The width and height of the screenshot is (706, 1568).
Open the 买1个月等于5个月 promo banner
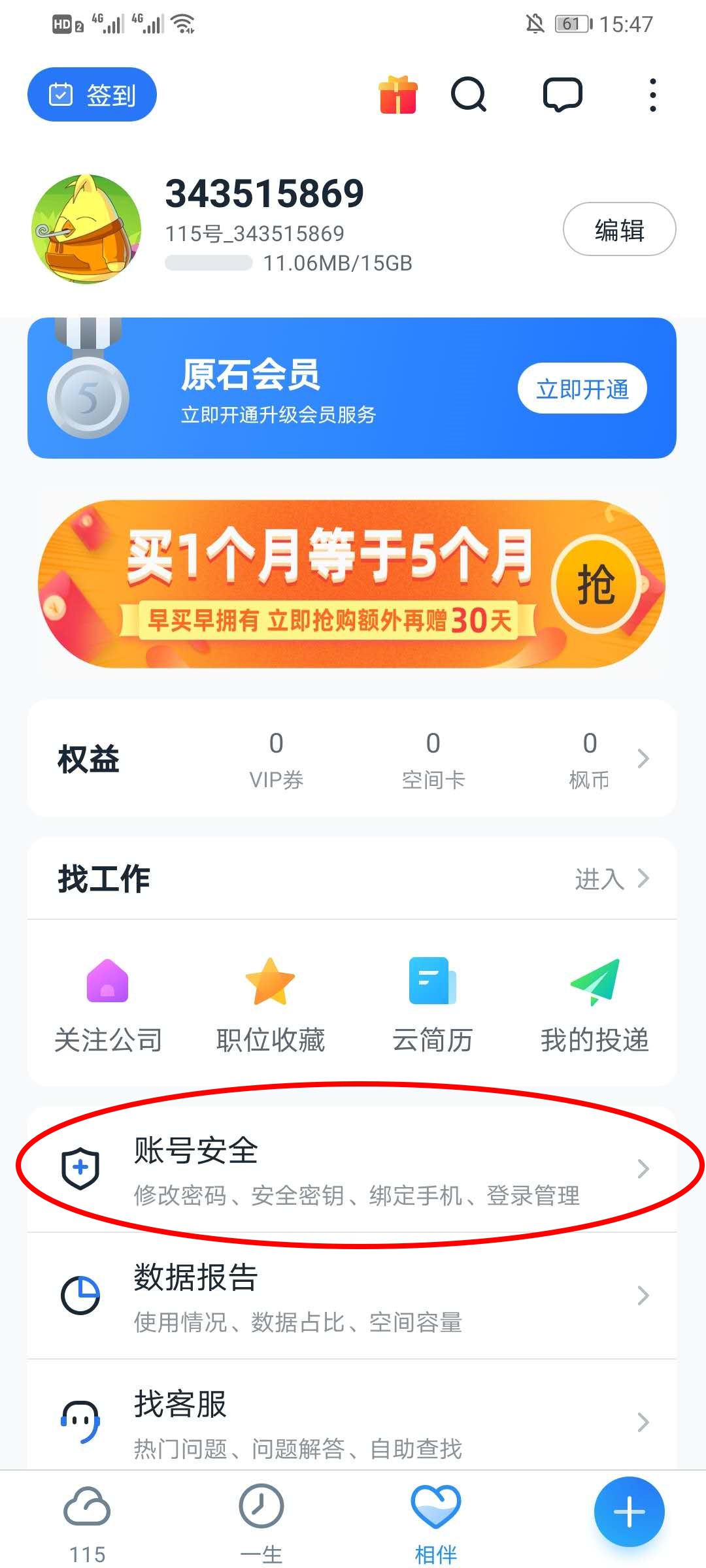(352, 583)
